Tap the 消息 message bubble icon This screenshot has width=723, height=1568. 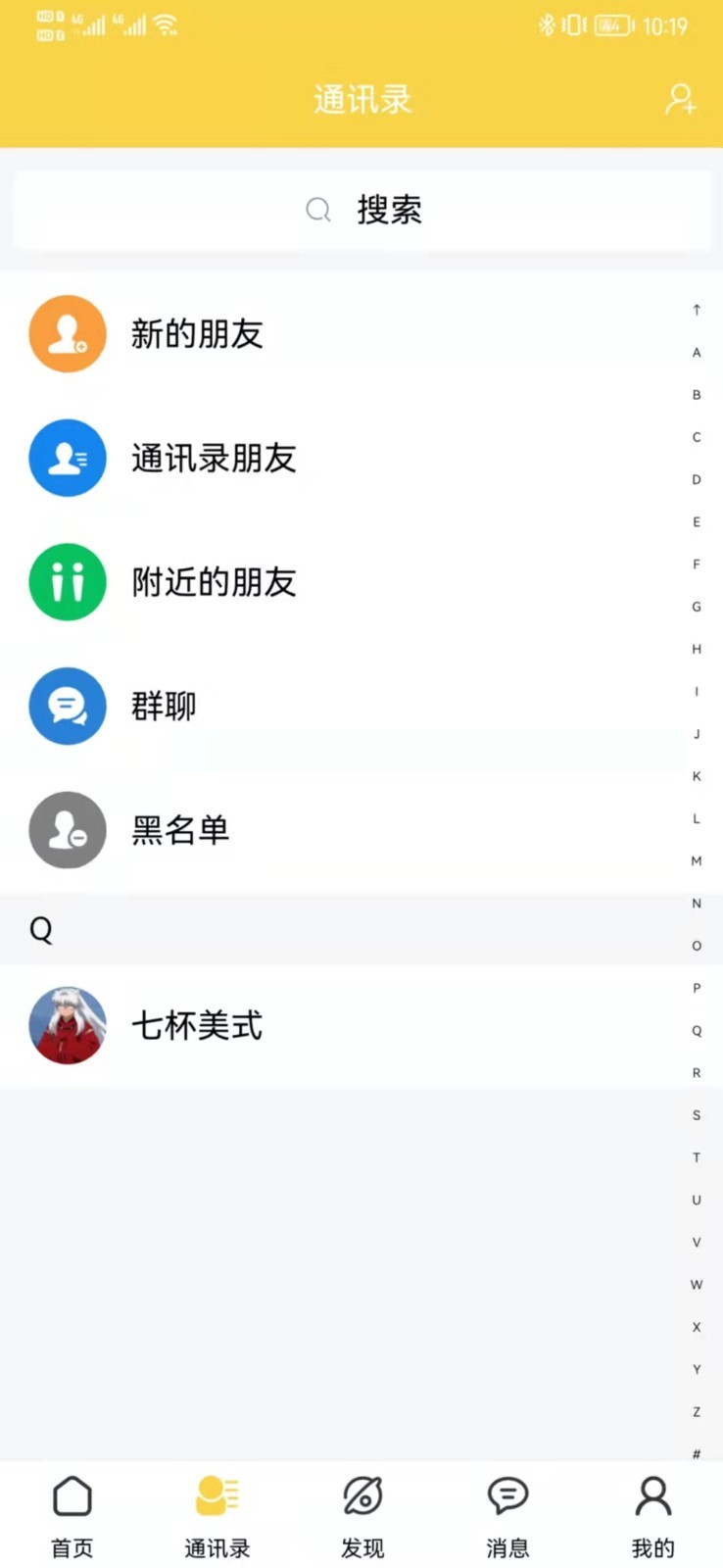(506, 1496)
